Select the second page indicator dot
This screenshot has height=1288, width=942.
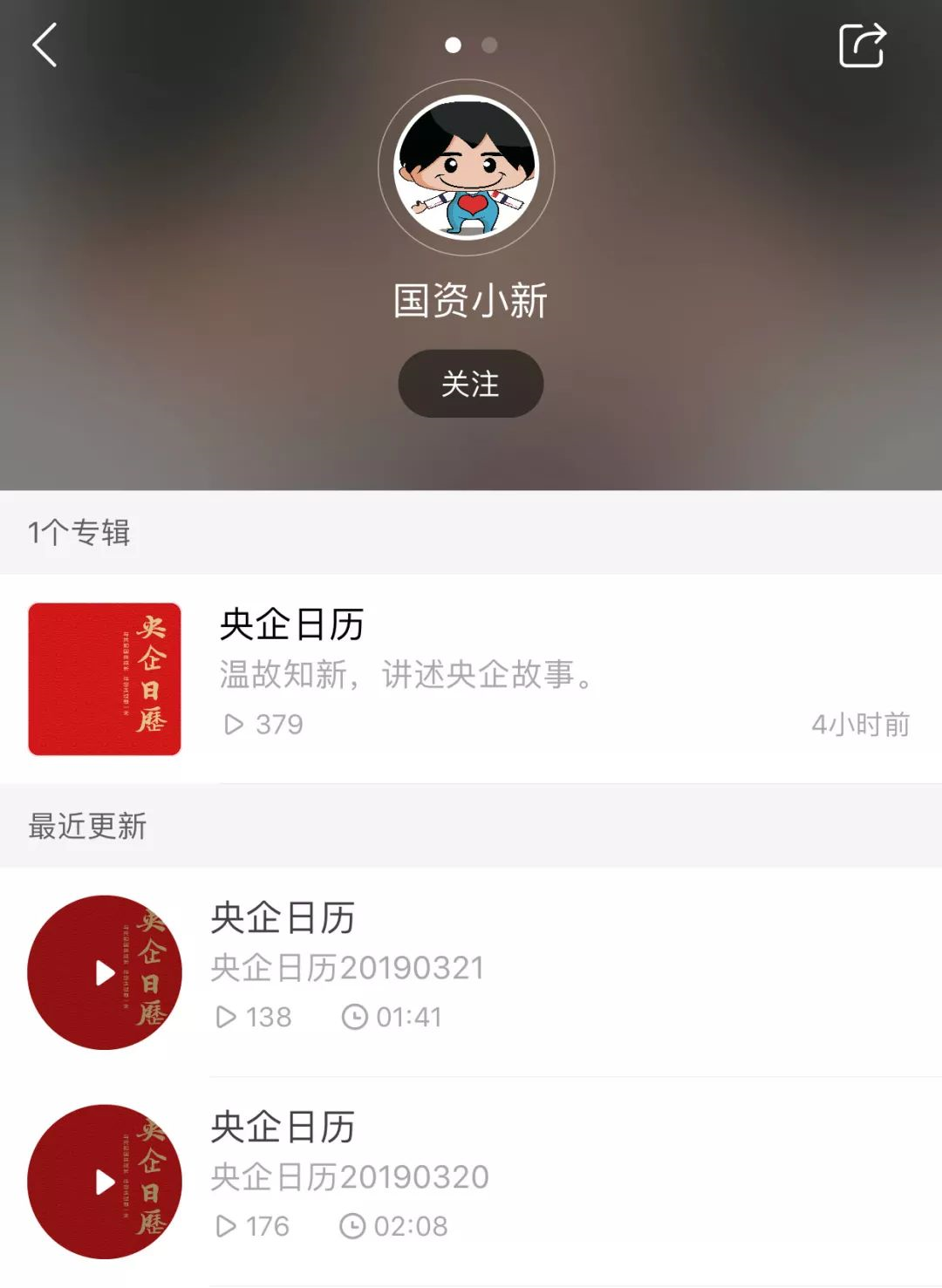(x=489, y=45)
